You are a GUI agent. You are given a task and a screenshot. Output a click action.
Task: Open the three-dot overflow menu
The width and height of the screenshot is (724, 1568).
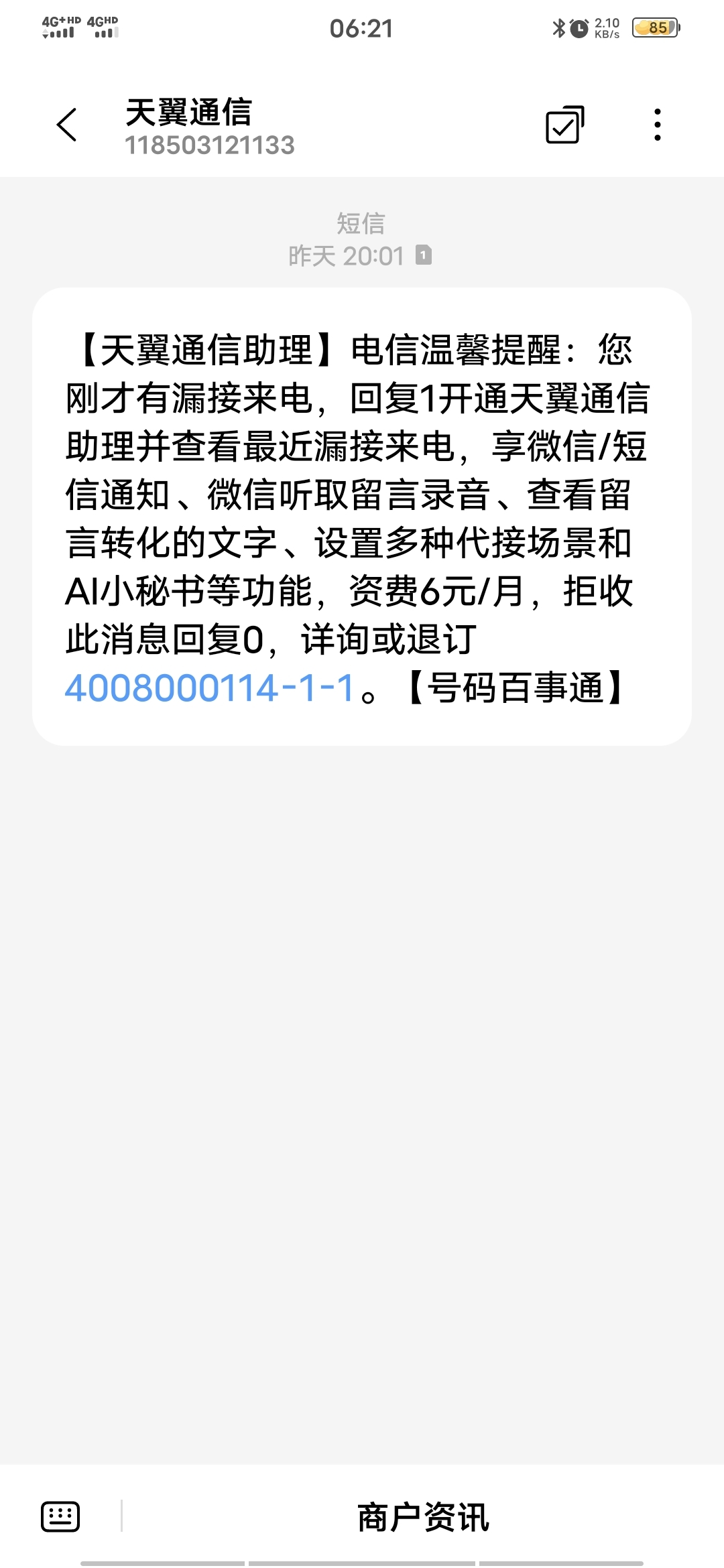click(657, 125)
